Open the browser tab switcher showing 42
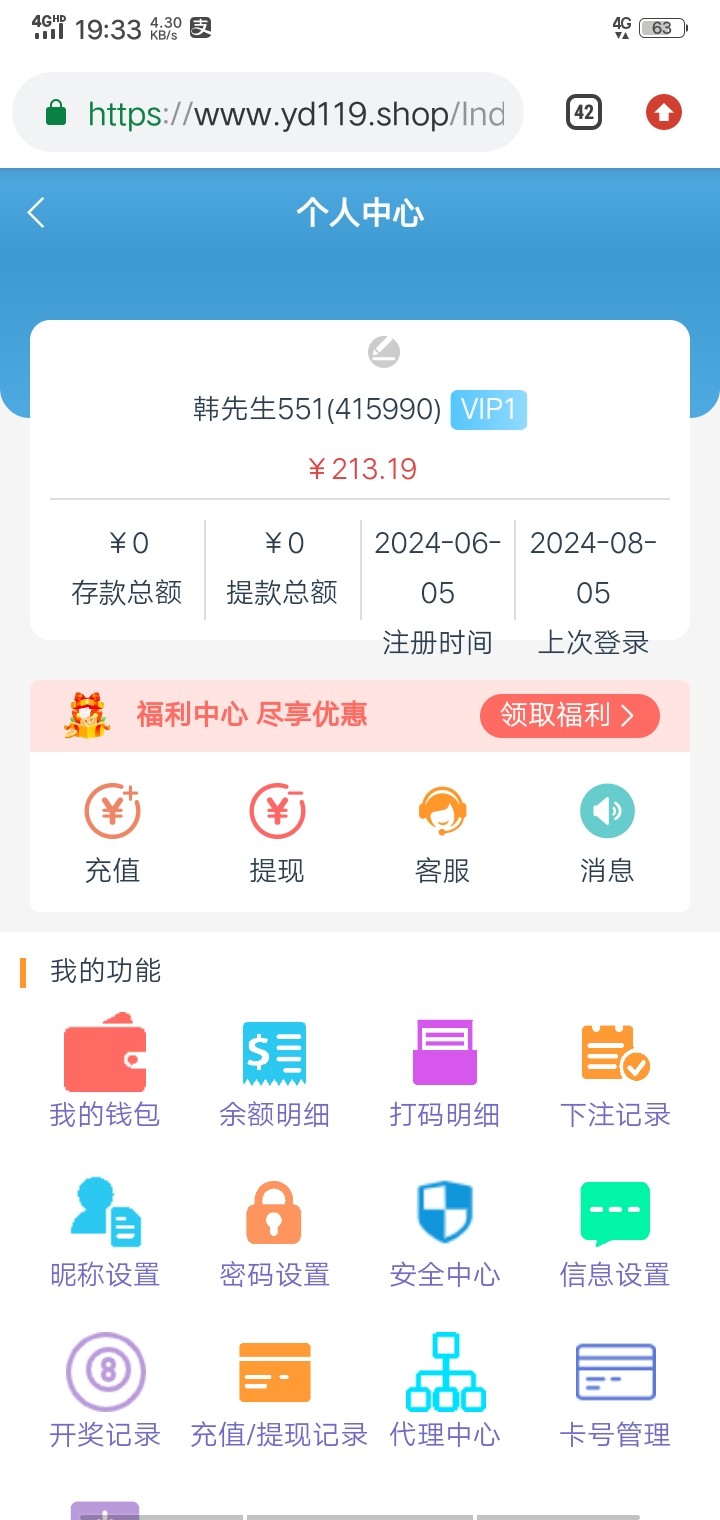Viewport: 720px width, 1520px height. 584,112
